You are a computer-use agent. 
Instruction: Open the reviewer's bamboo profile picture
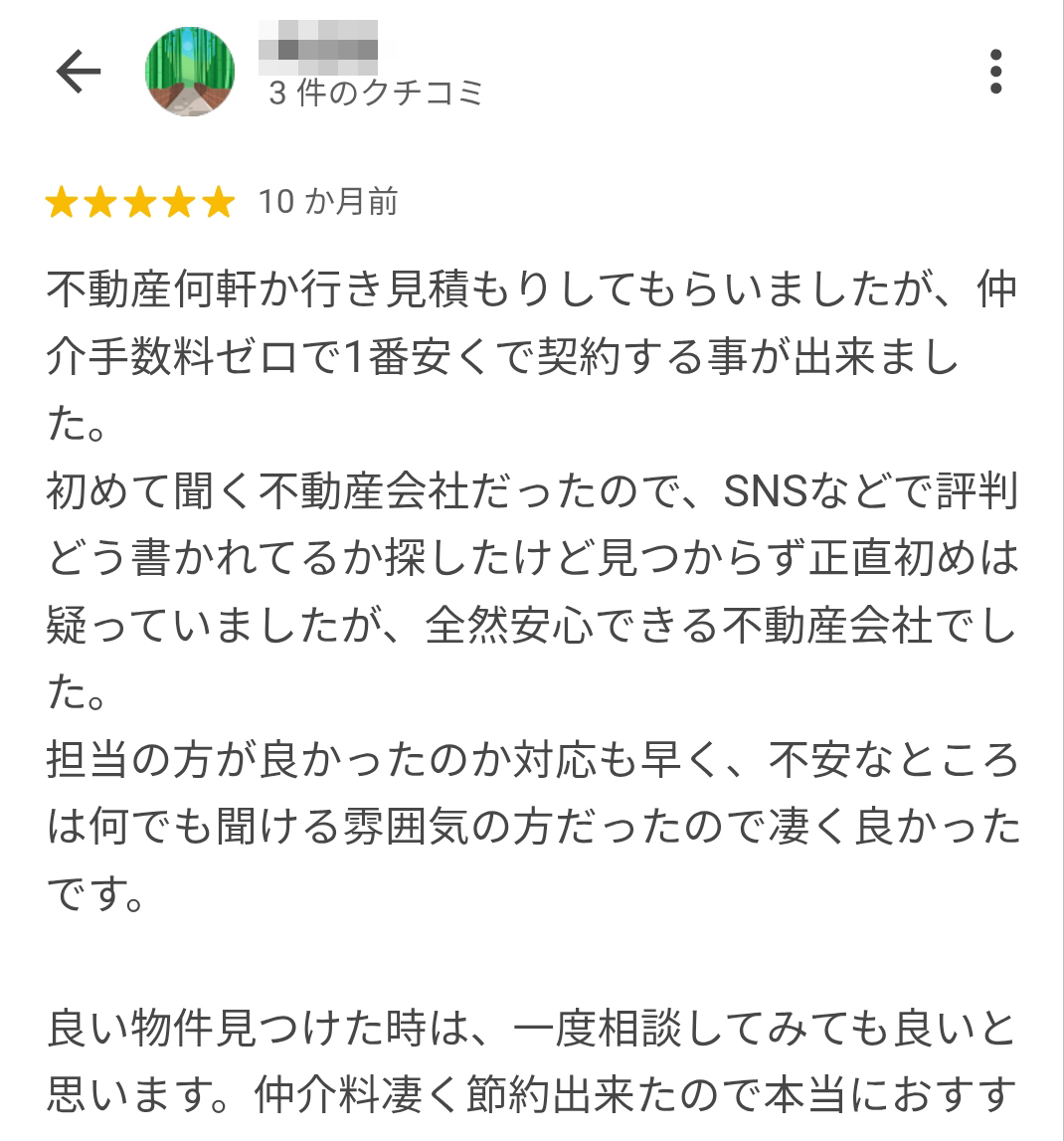pos(190,72)
